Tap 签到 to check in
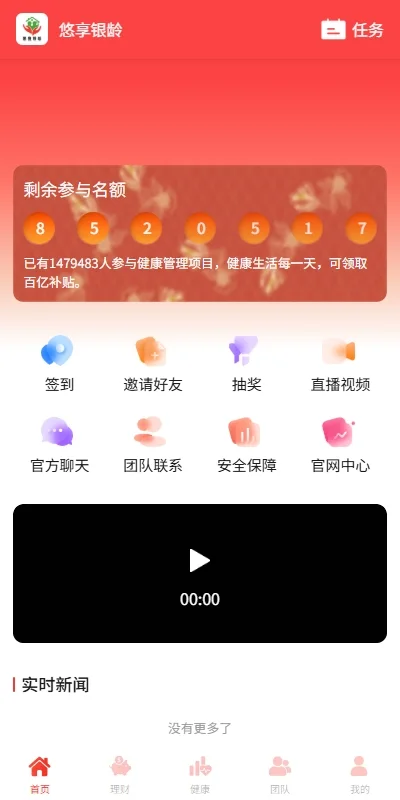This screenshot has width=400, height=800. (x=59, y=363)
